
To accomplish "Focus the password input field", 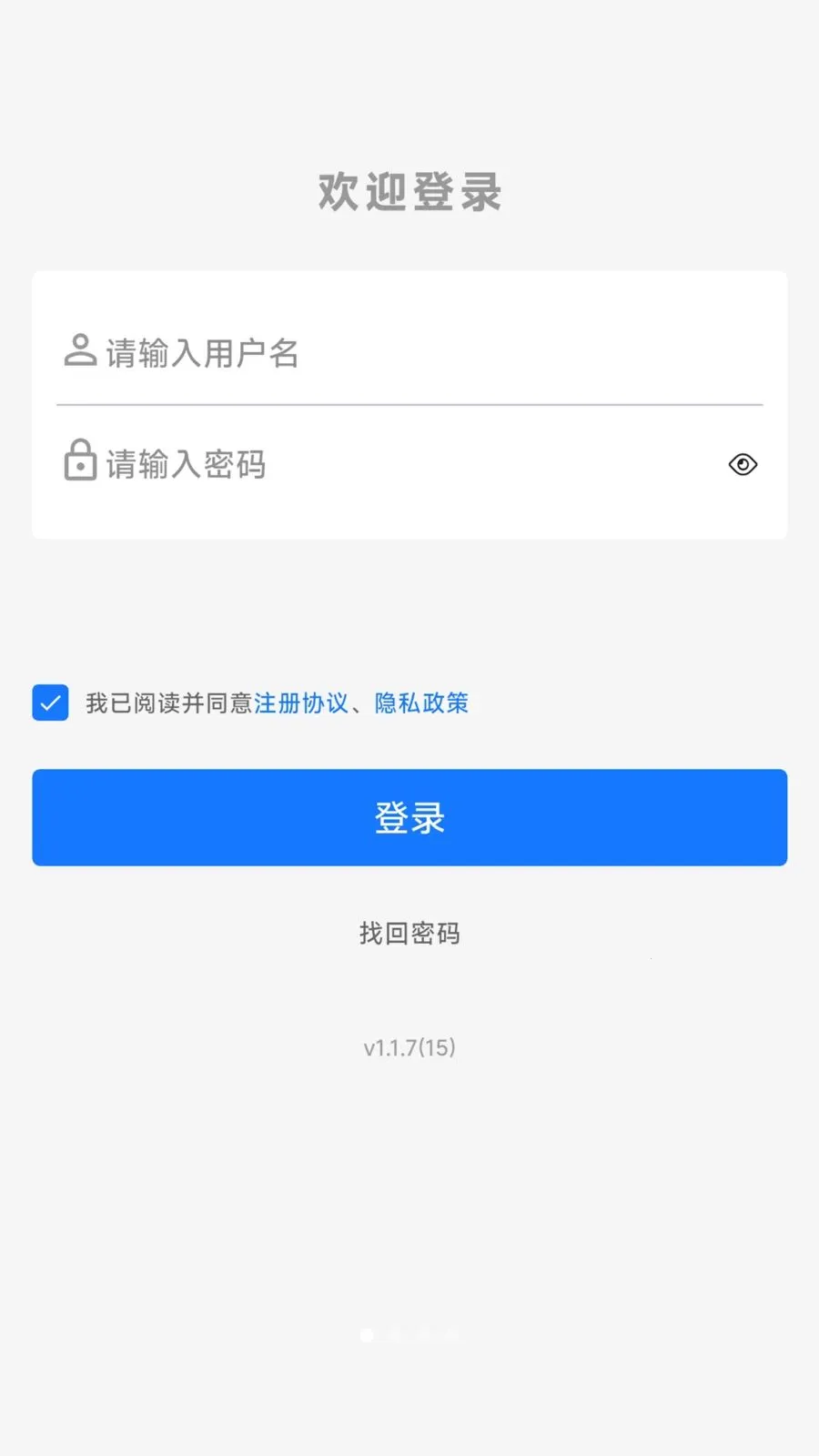I will coord(391,465).
